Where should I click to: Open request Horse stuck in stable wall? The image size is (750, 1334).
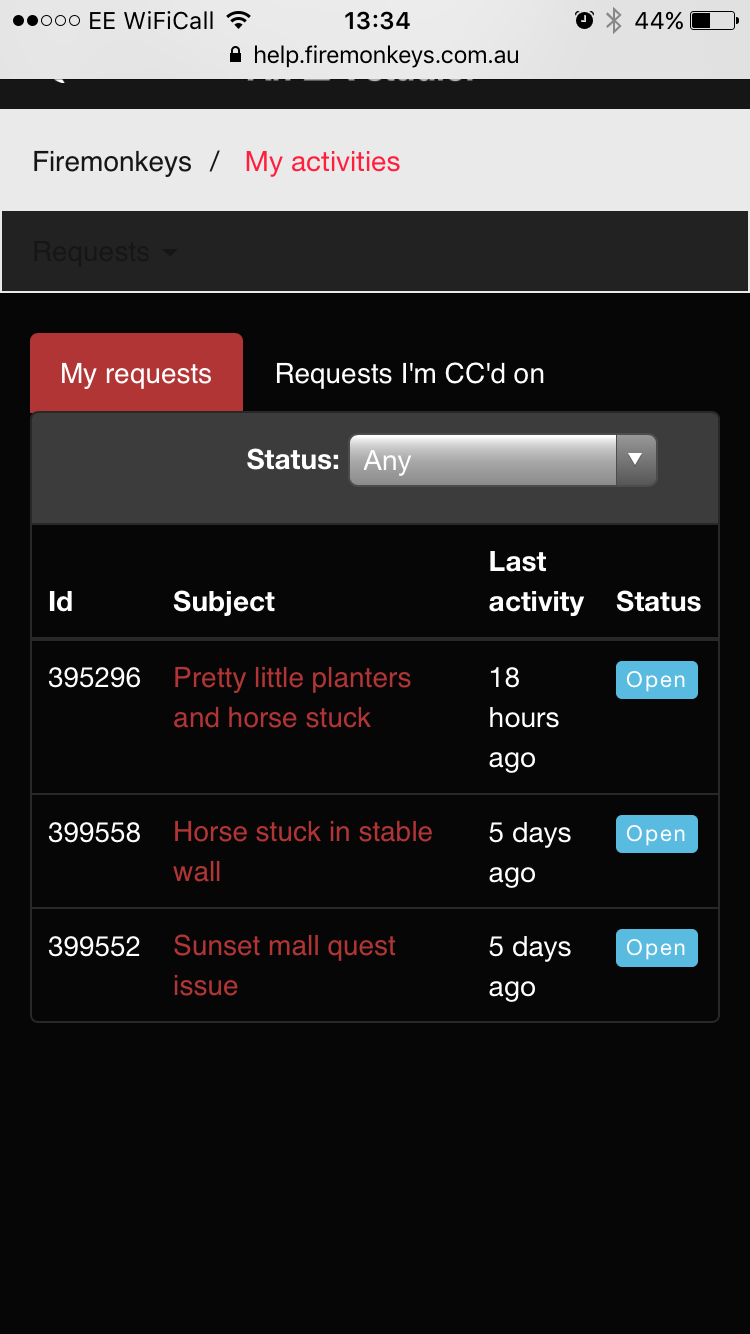[x=303, y=852]
